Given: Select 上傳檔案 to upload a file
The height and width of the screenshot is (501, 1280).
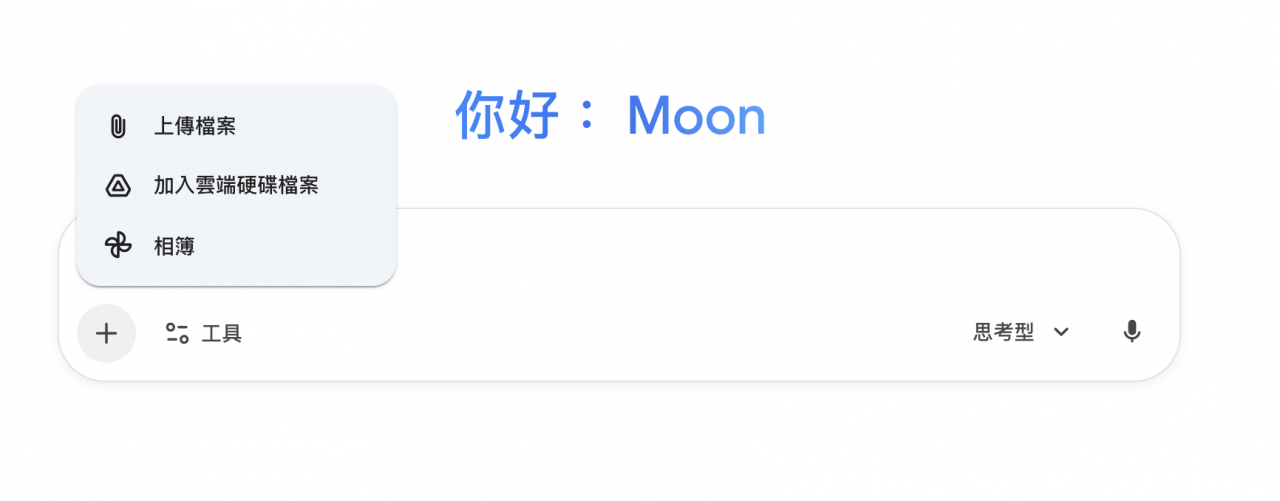Looking at the screenshot, I should (x=195, y=127).
